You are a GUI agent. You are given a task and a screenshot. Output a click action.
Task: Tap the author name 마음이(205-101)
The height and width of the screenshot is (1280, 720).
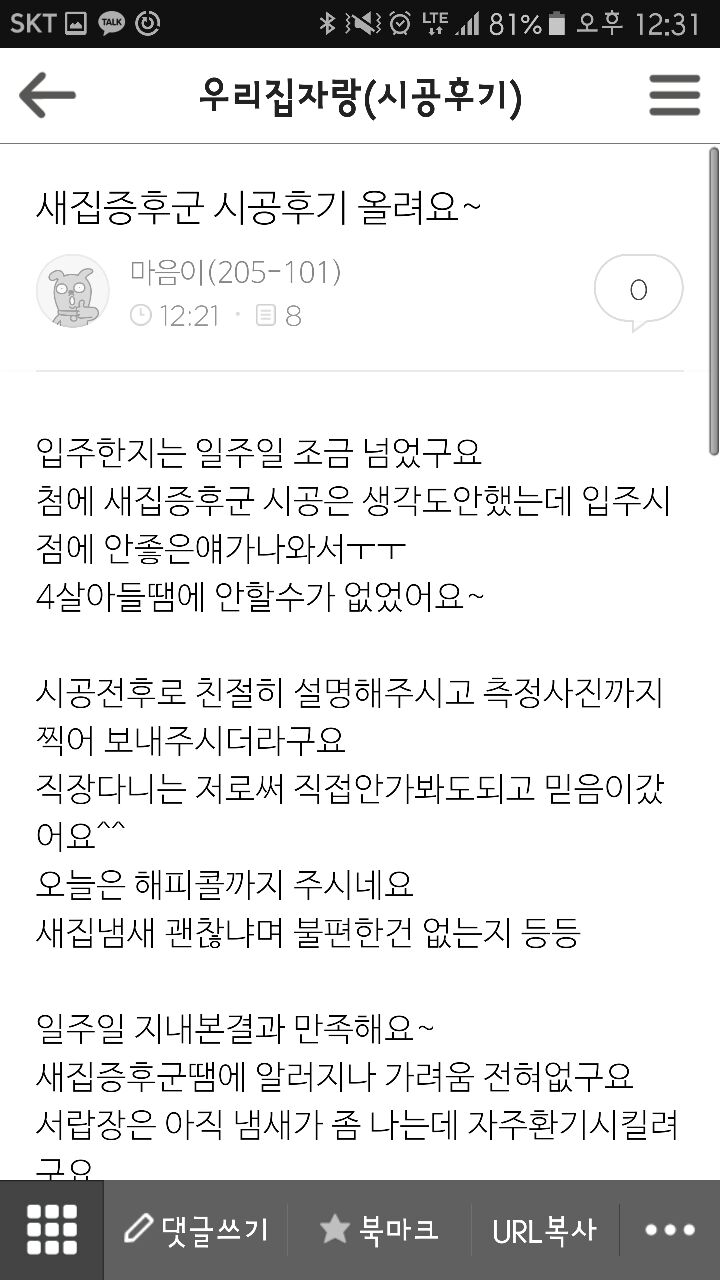(x=235, y=272)
